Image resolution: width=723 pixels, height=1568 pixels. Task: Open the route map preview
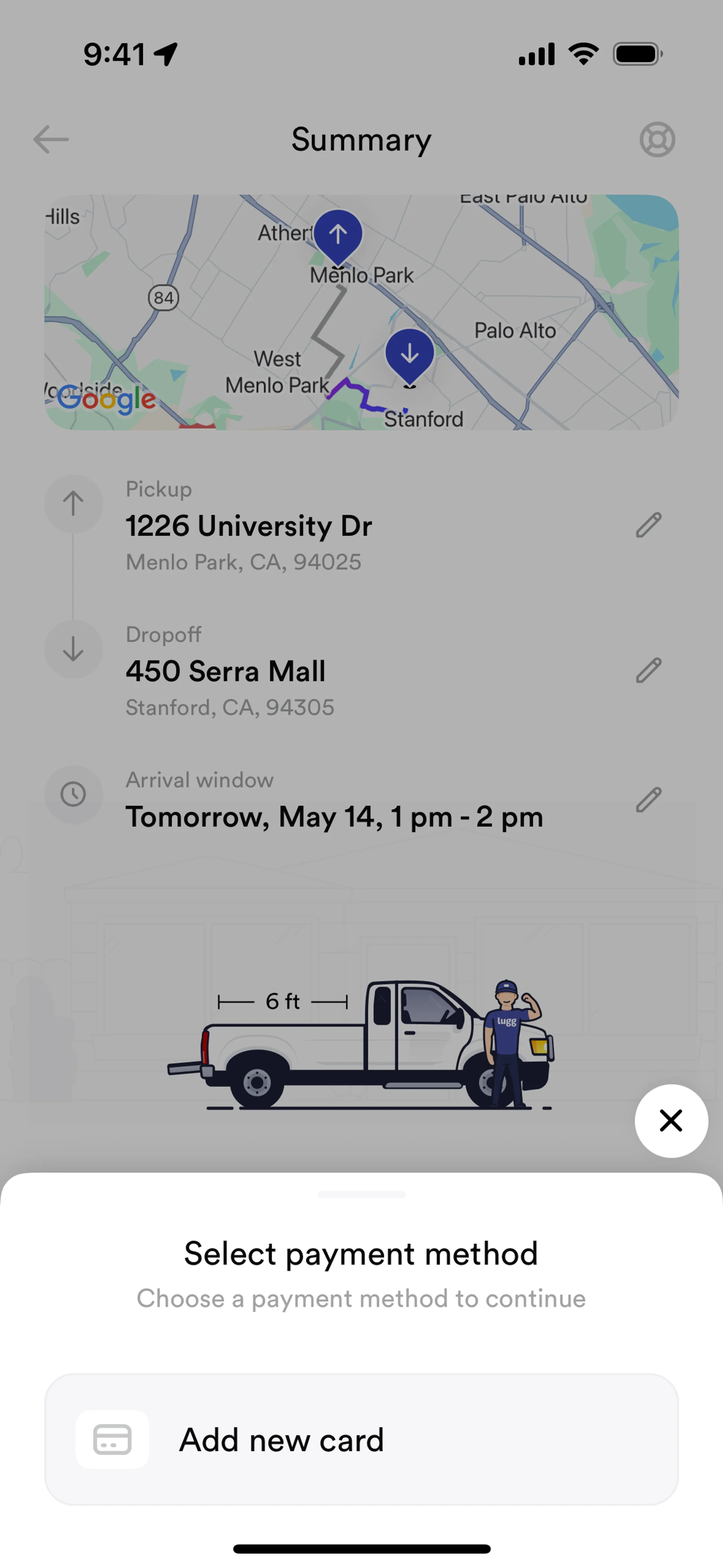[361, 312]
